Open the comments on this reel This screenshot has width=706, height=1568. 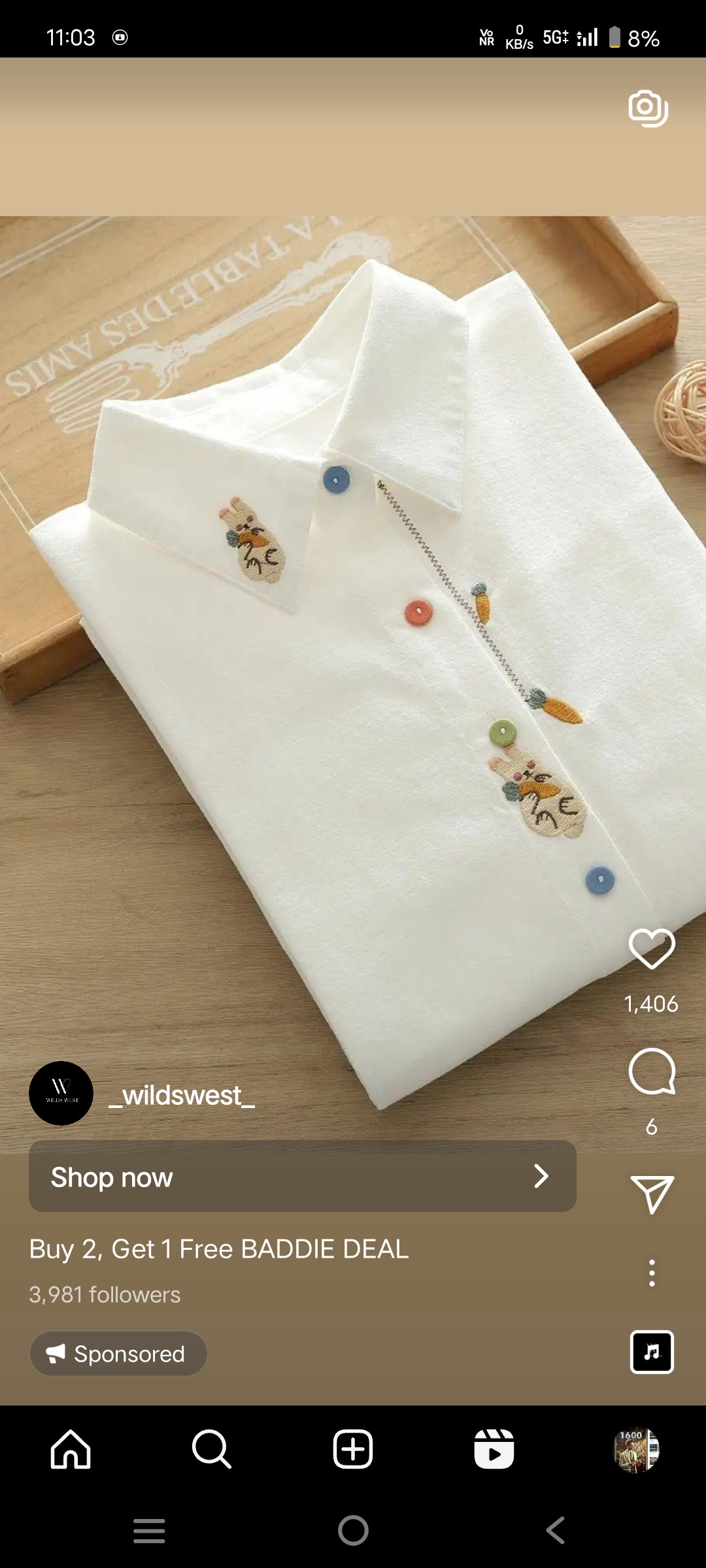click(651, 1071)
